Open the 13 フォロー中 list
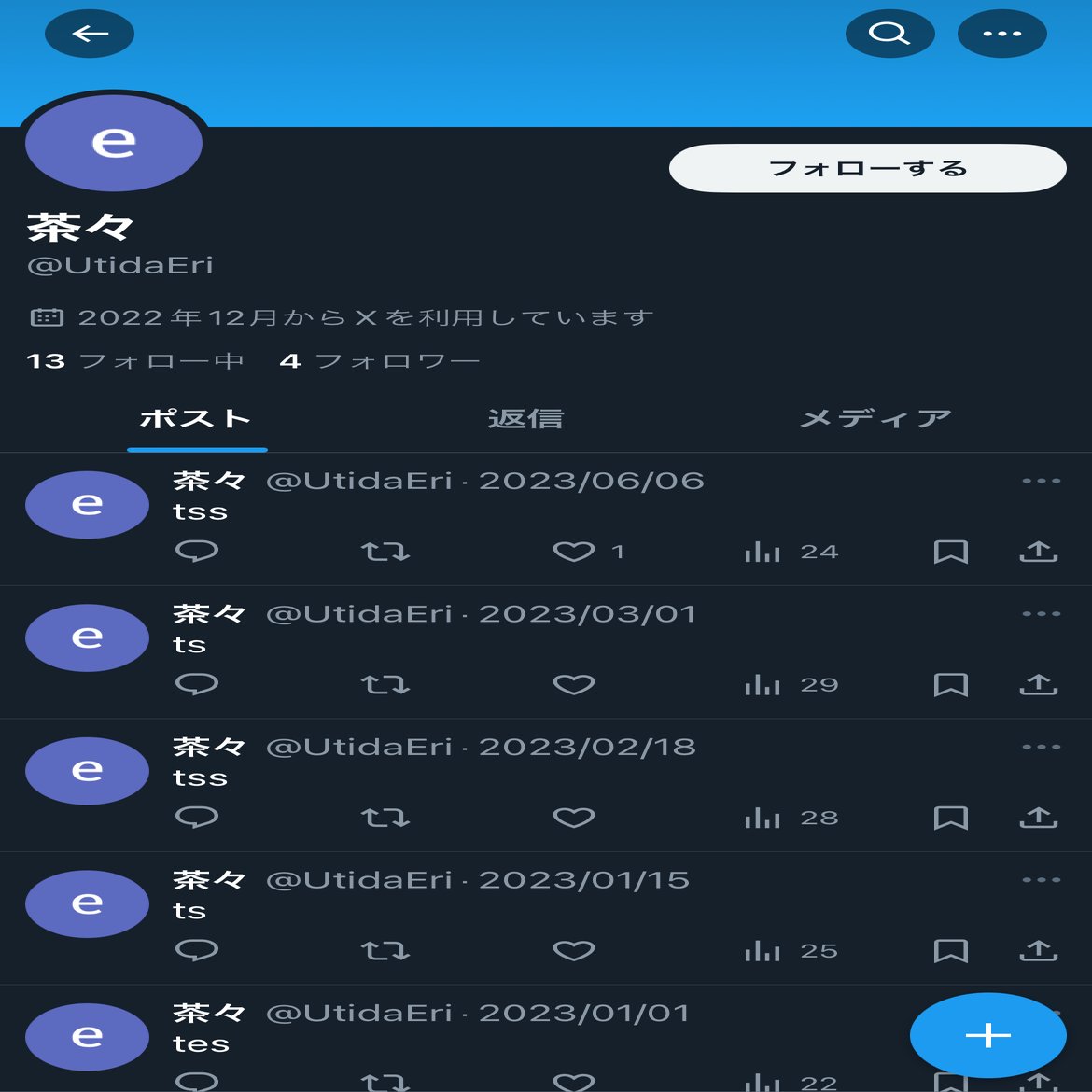This screenshot has width=1092, height=1092. [136, 361]
